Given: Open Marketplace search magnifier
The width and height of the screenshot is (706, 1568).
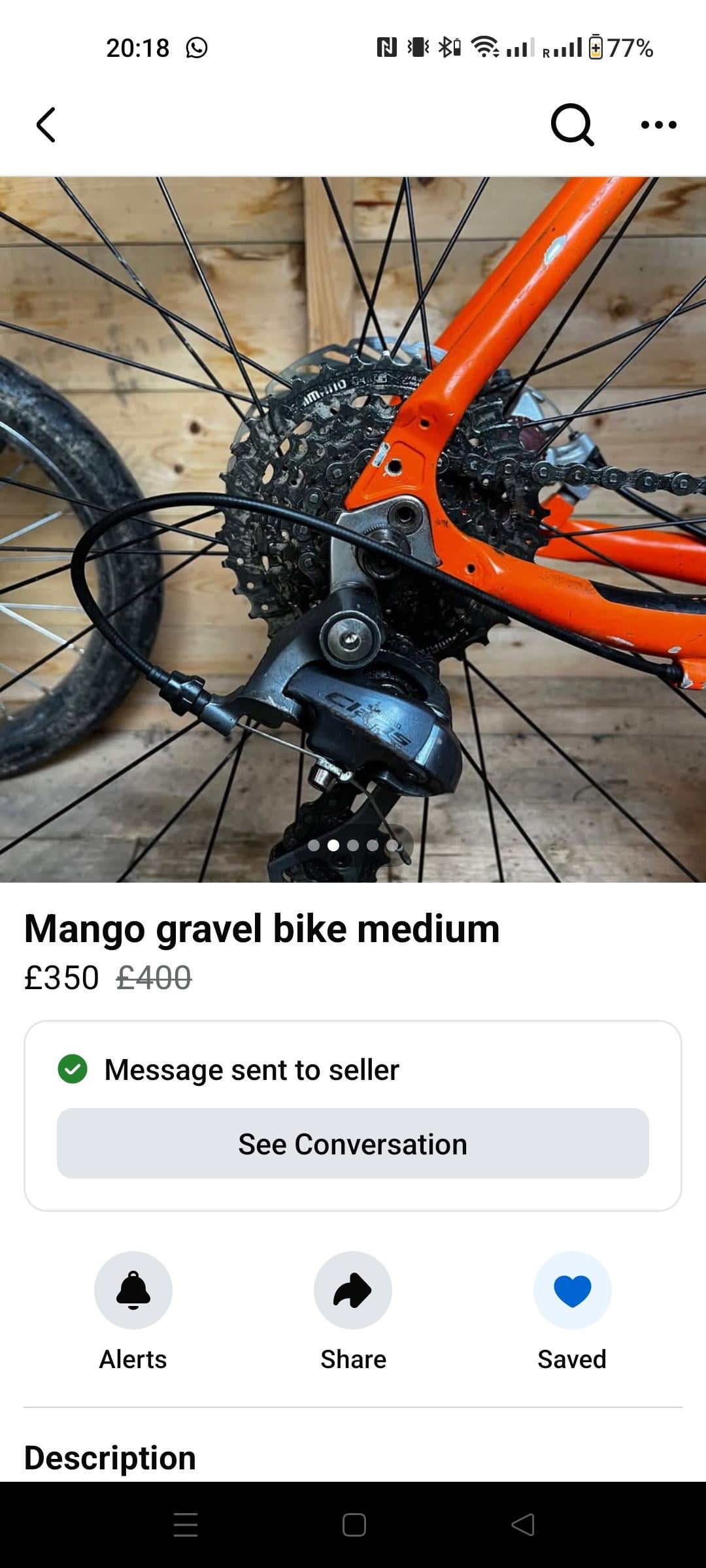Looking at the screenshot, I should (x=573, y=125).
